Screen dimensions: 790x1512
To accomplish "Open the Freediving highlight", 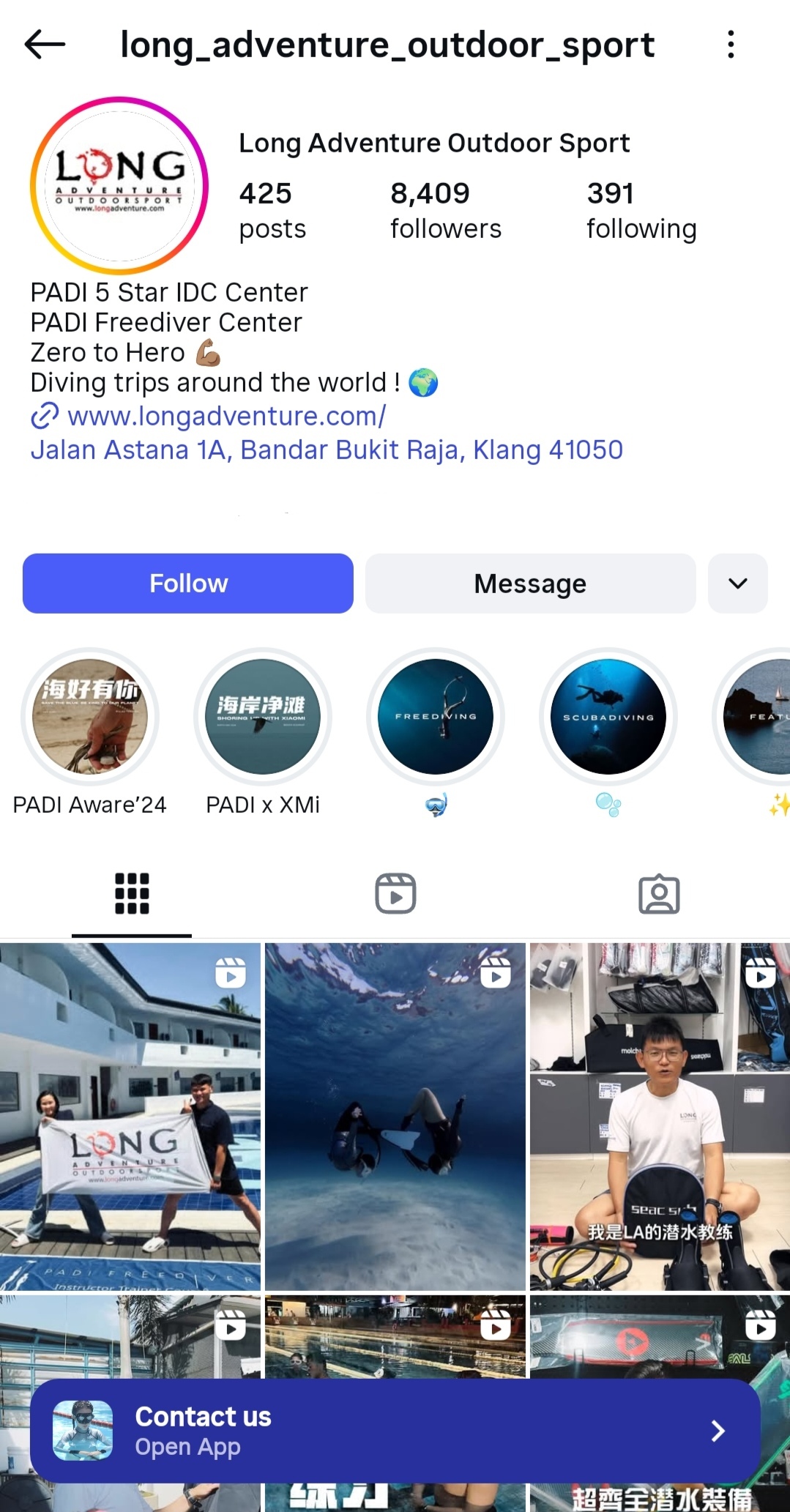I will (436, 717).
